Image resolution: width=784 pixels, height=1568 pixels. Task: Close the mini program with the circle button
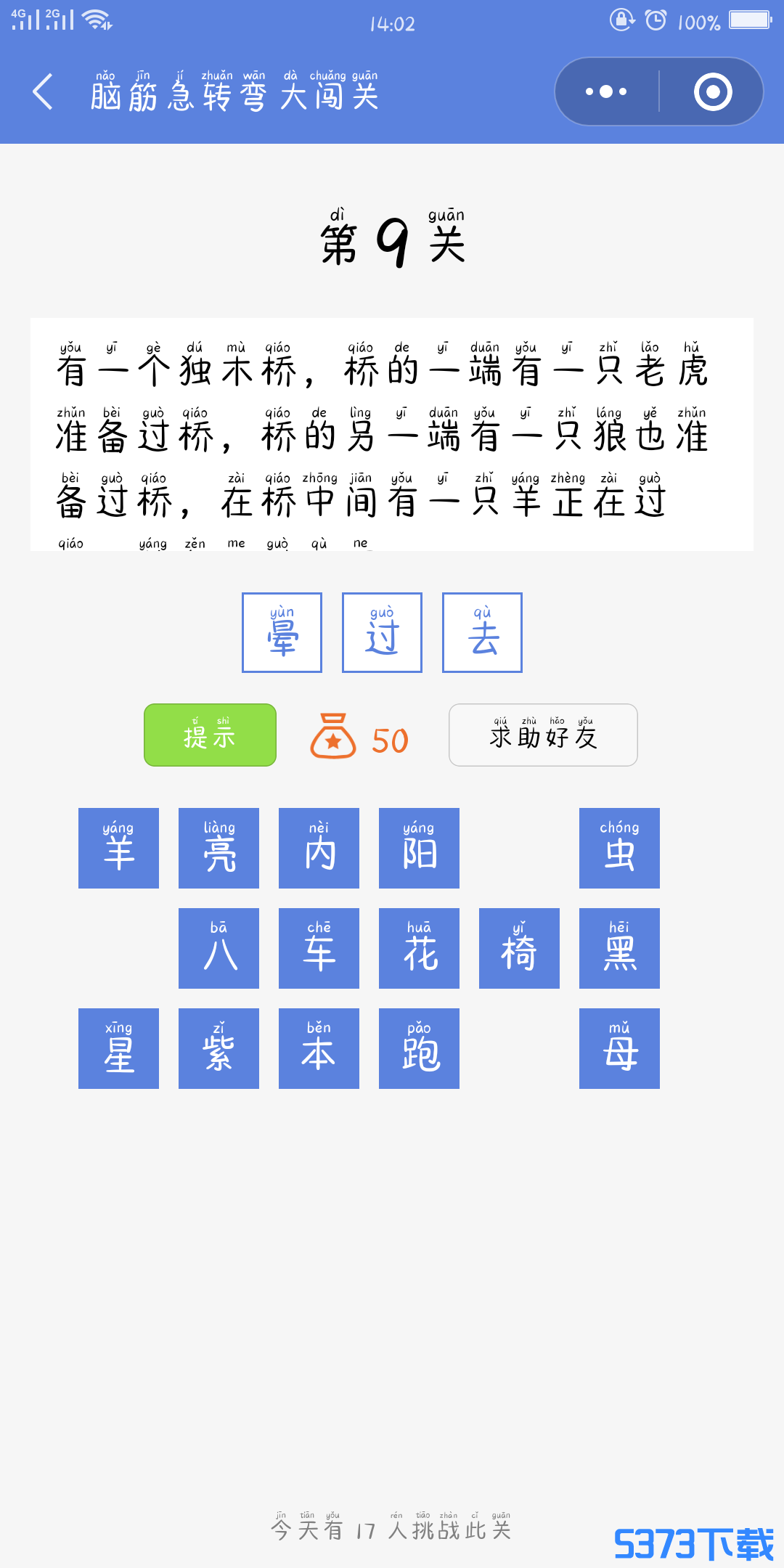(712, 92)
